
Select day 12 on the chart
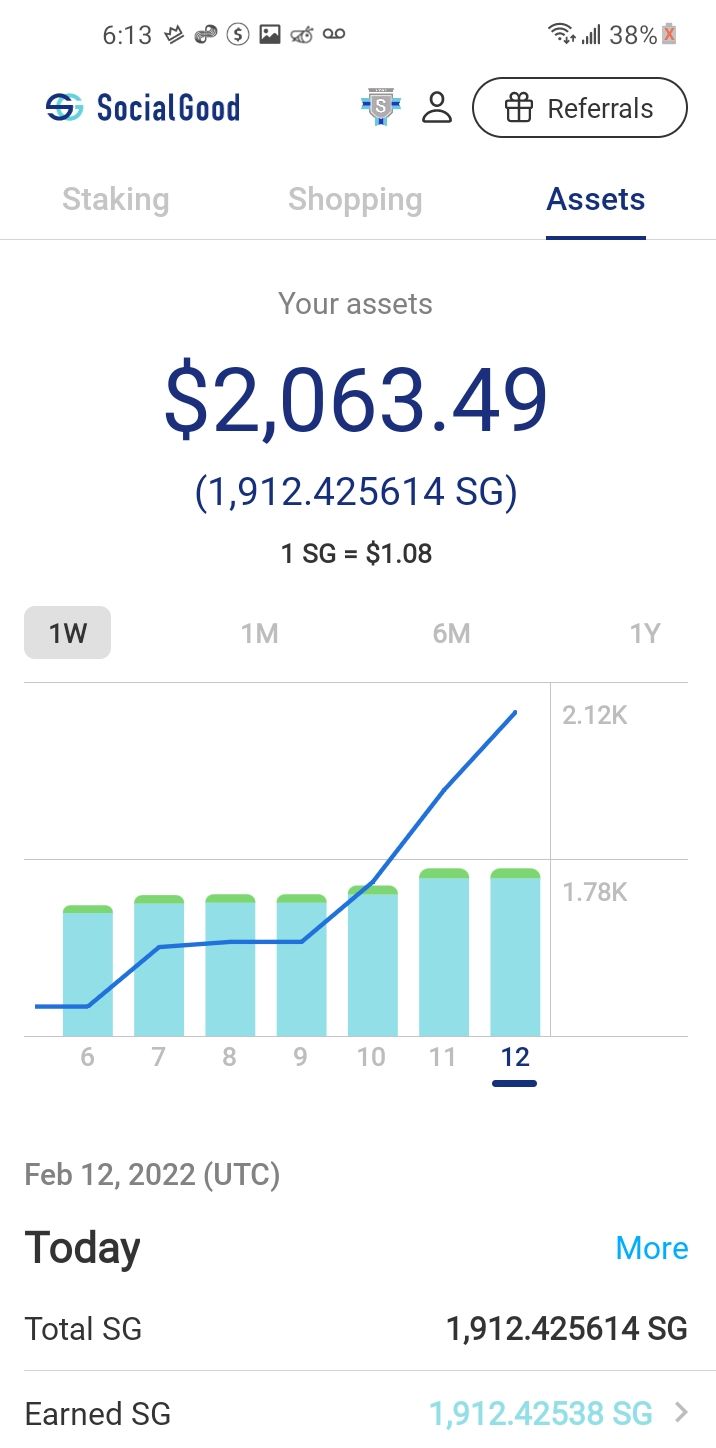click(515, 1057)
